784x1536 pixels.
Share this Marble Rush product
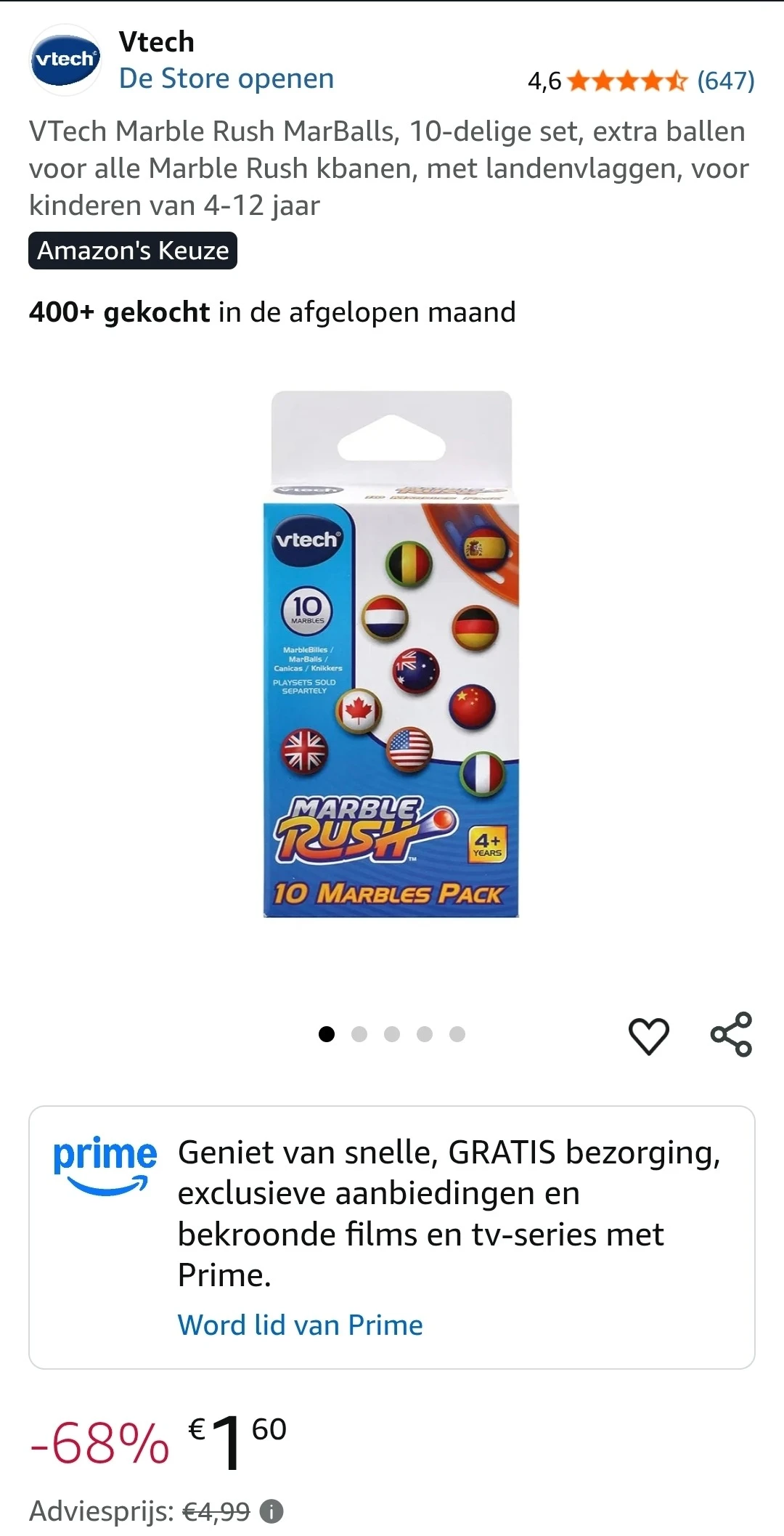click(731, 1034)
